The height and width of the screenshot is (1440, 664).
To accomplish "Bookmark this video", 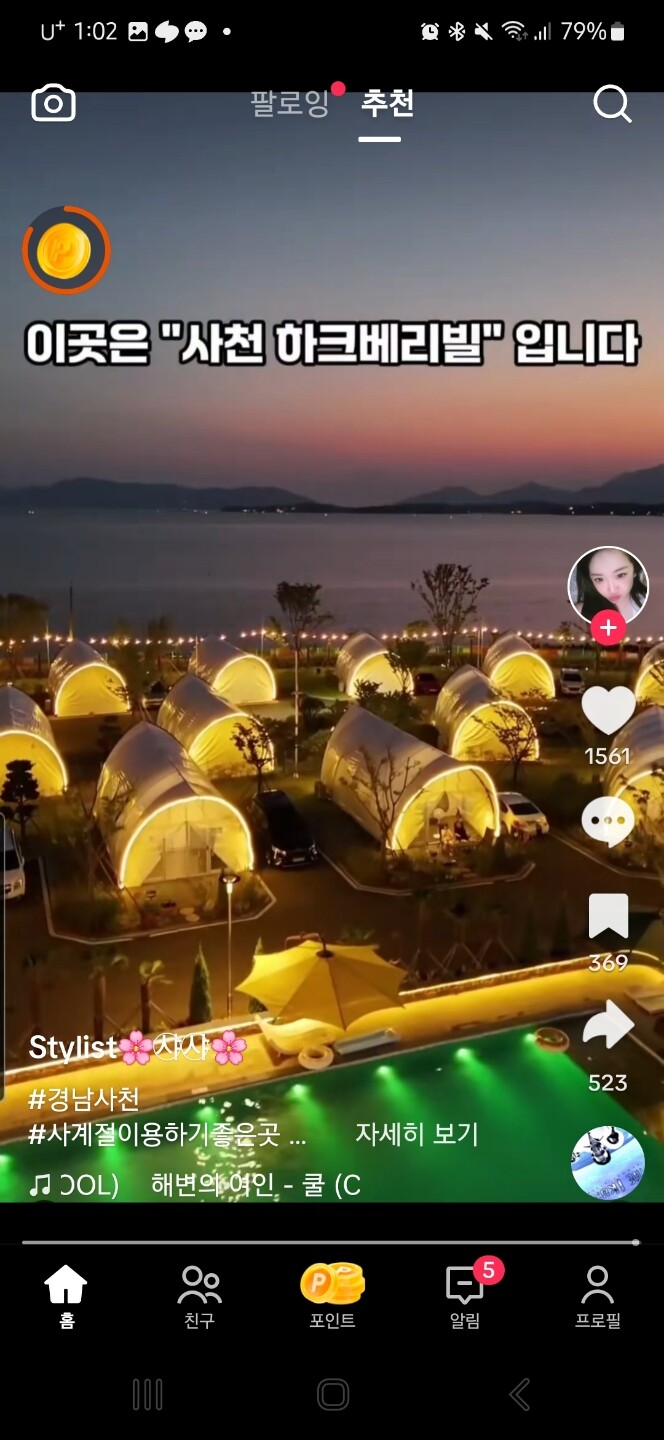I will 608,917.
